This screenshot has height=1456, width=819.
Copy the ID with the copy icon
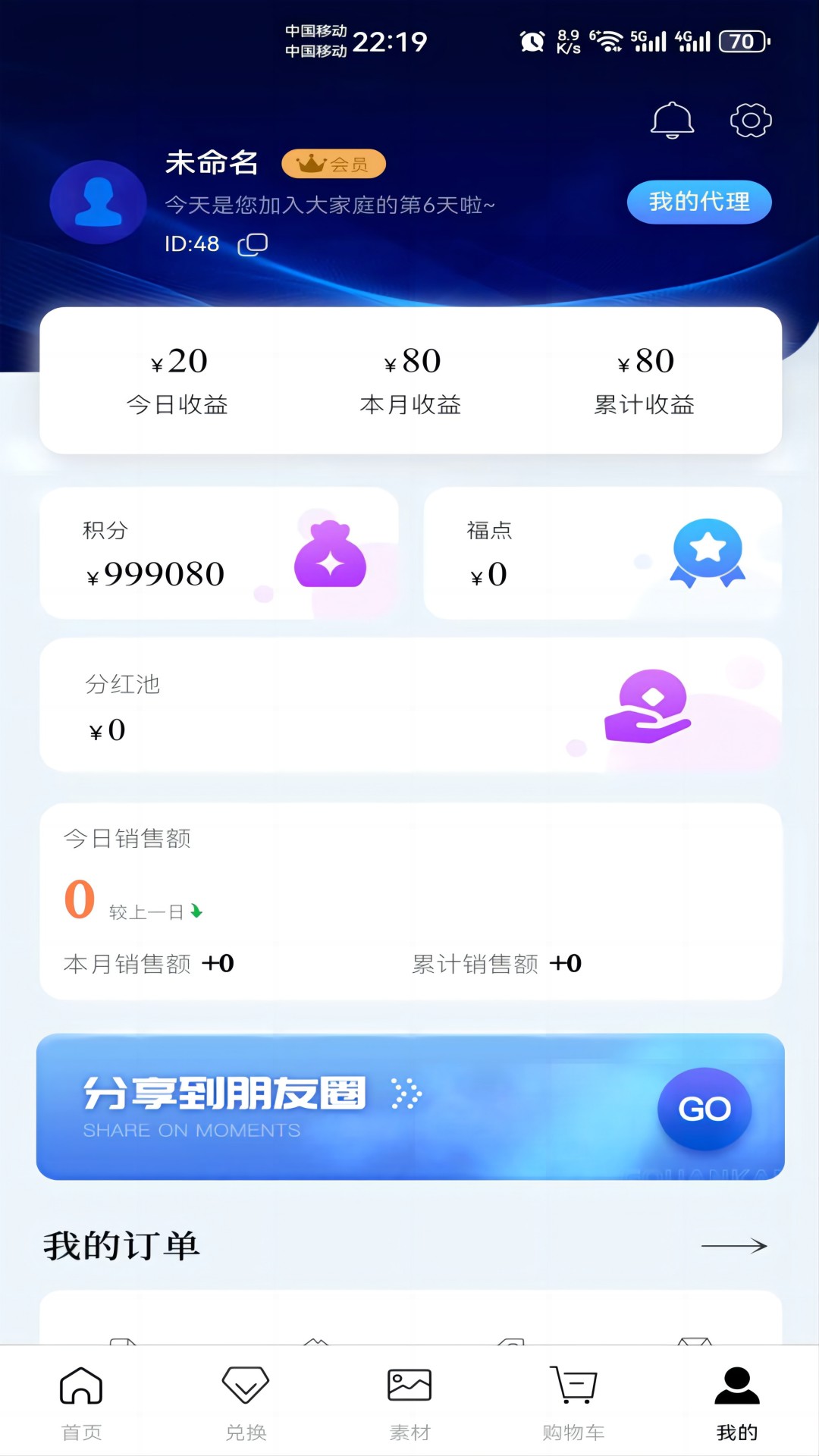[x=253, y=244]
